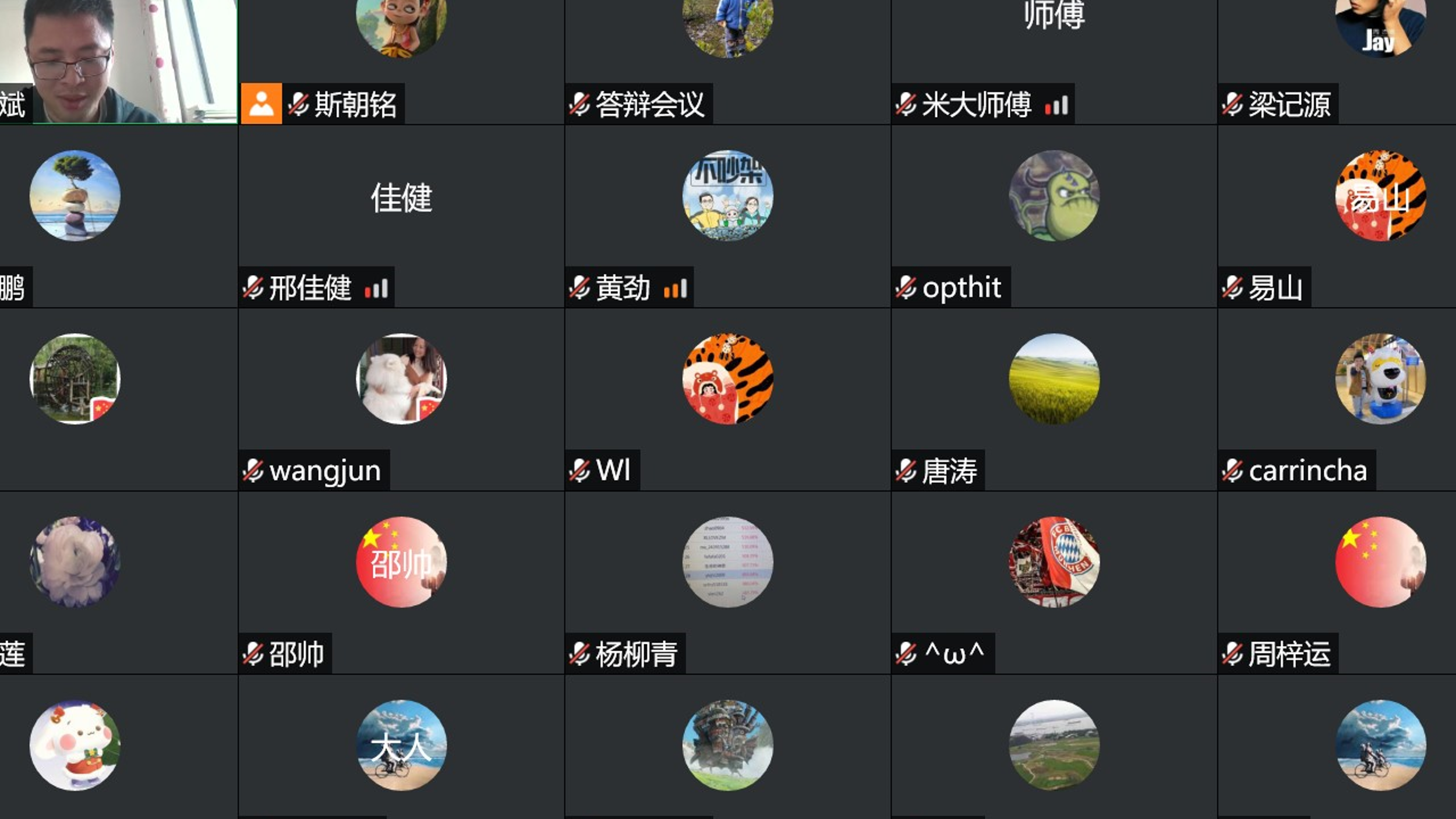Tap the ^ω^ participant tile
This screenshot has width=1456, height=819.
[x=1054, y=581]
